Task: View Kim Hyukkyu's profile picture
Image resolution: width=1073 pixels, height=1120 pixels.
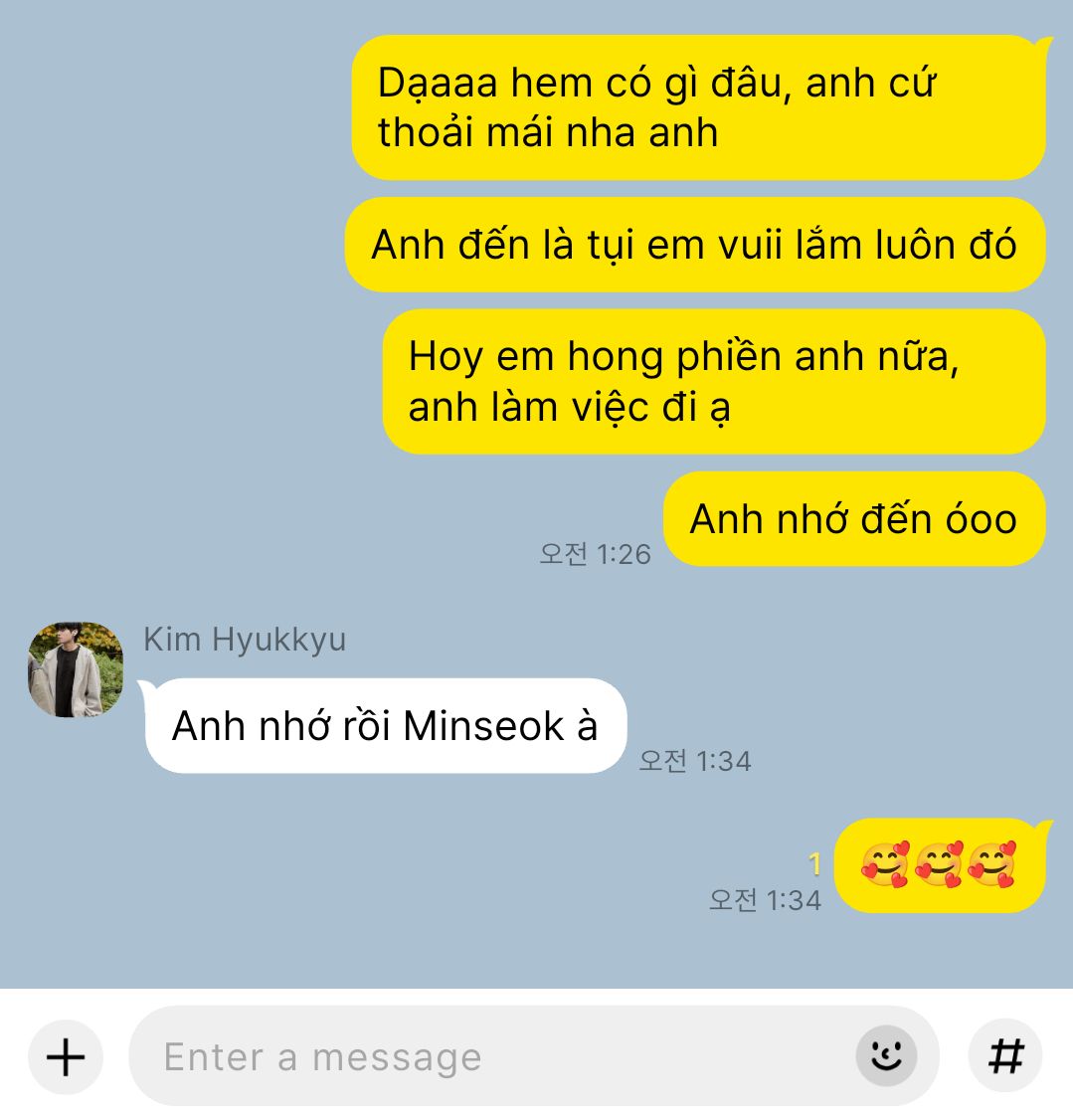Action: click(76, 669)
